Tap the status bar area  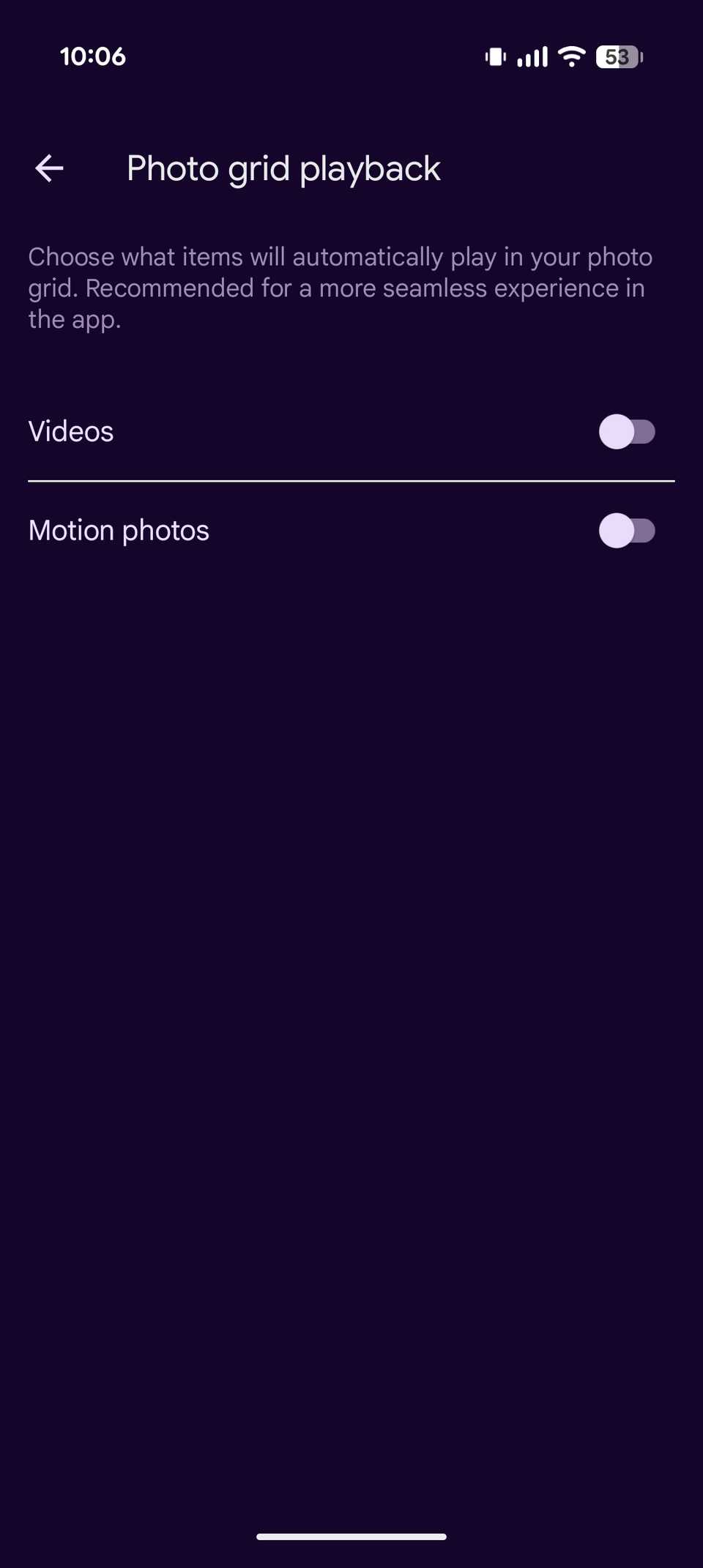351,56
